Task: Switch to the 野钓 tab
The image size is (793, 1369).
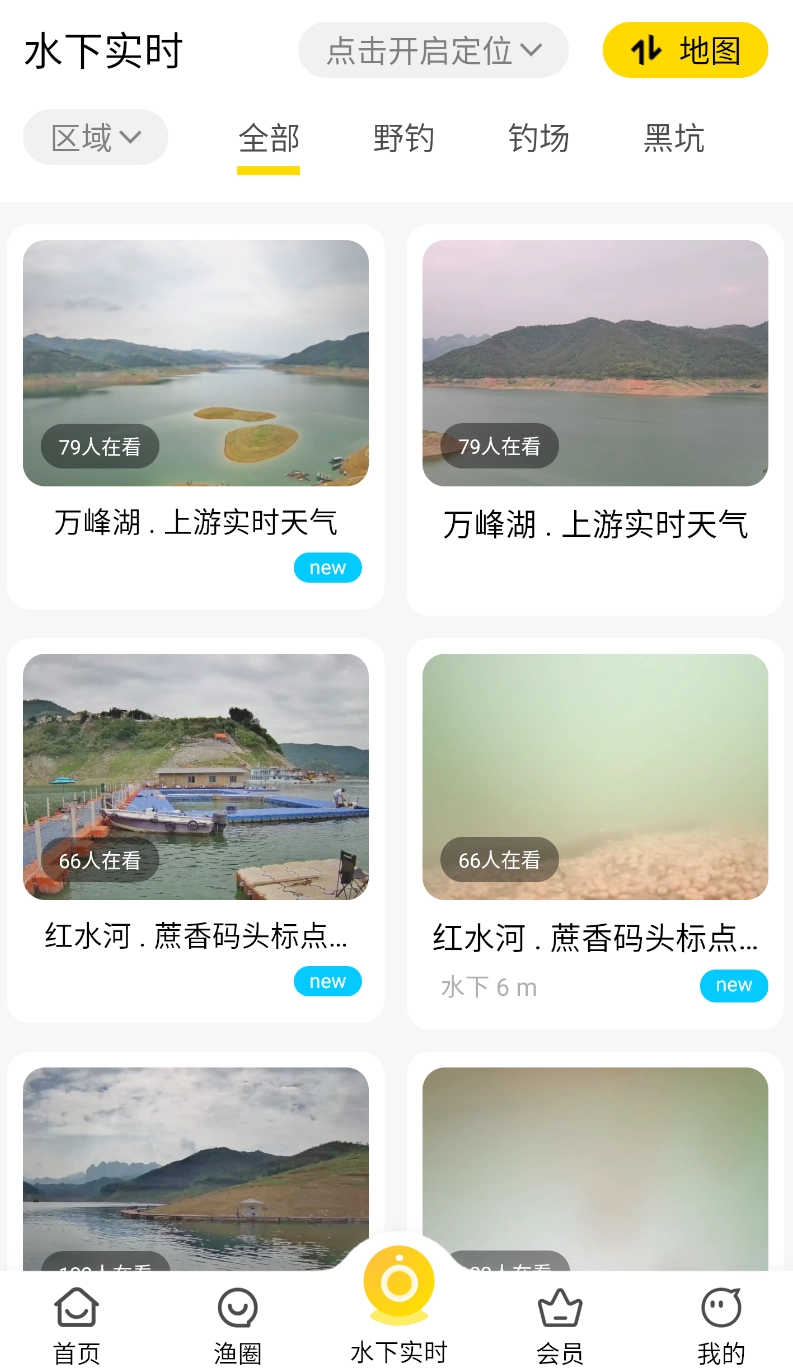Action: [402, 139]
